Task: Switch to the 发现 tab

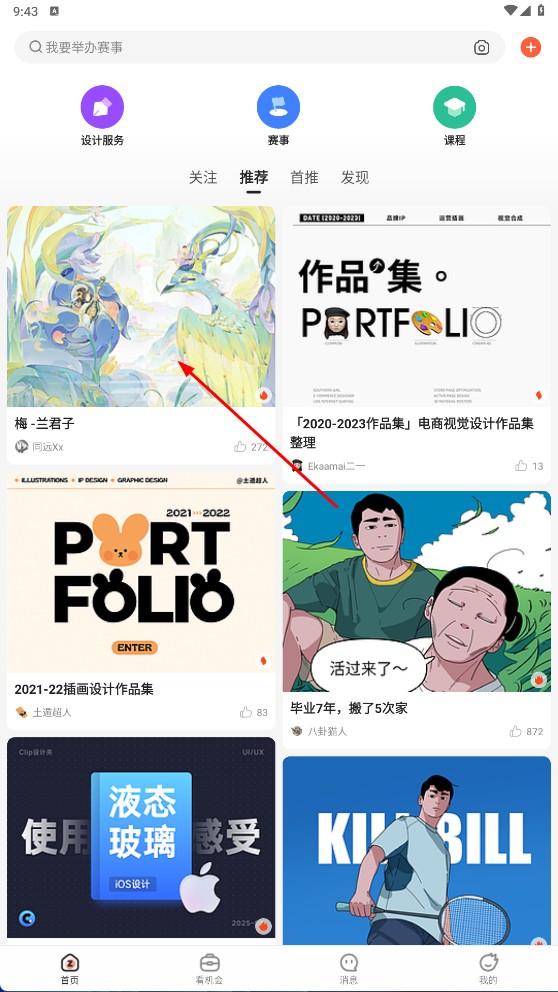Action: [355, 178]
